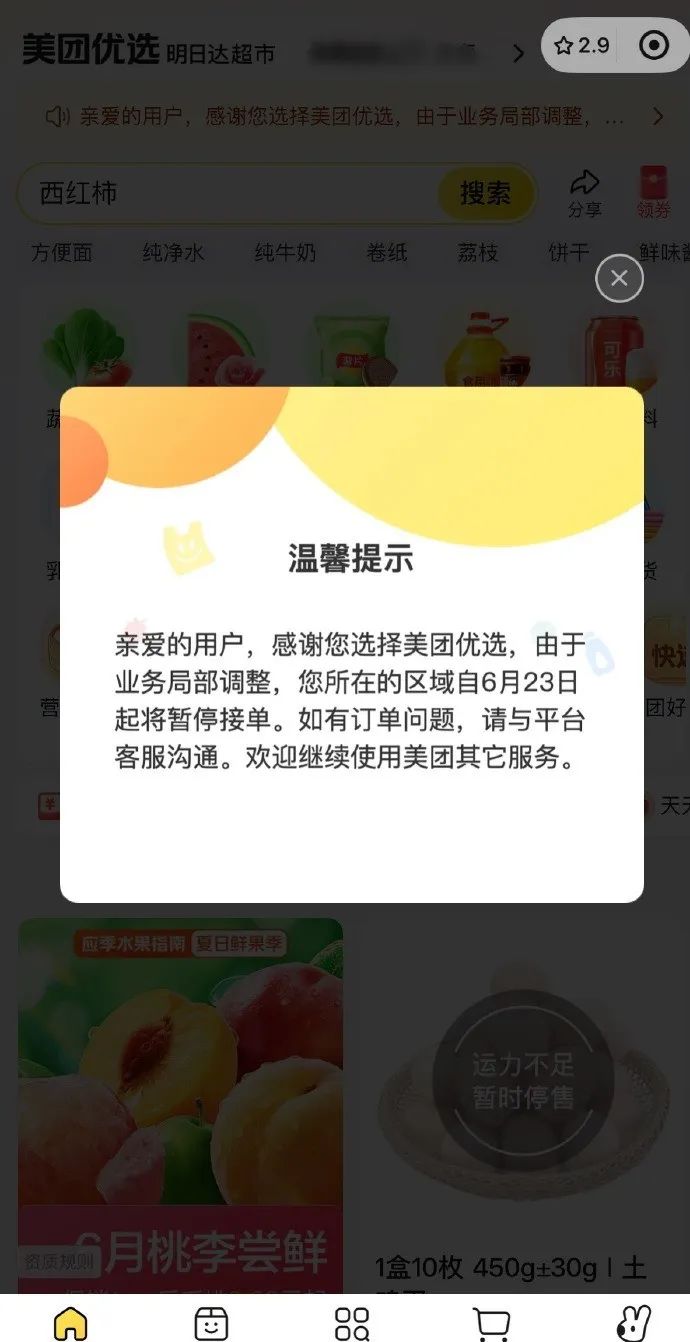Select the 纯净水 quick search chip
690x1342 pixels.
tap(173, 253)
